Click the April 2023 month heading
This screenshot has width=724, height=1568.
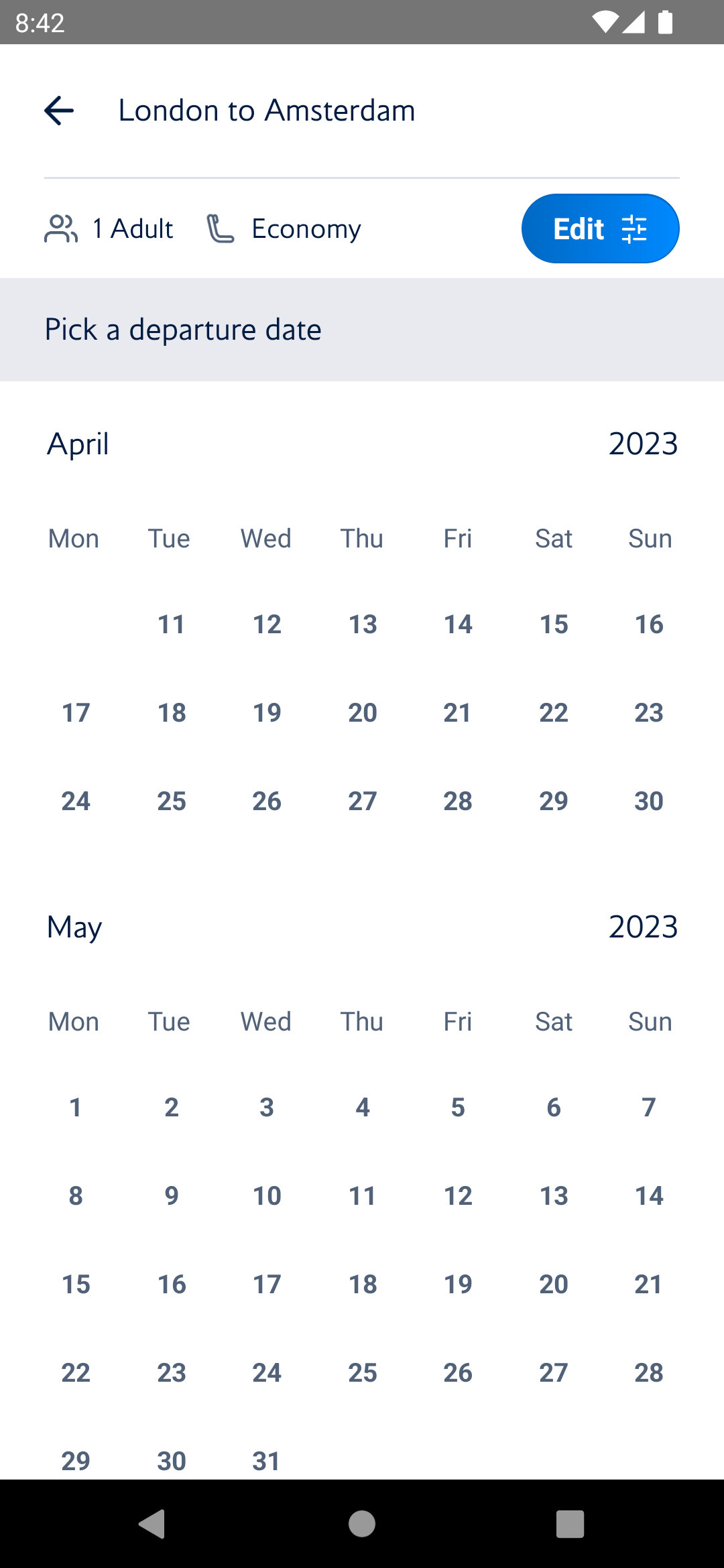78,444
